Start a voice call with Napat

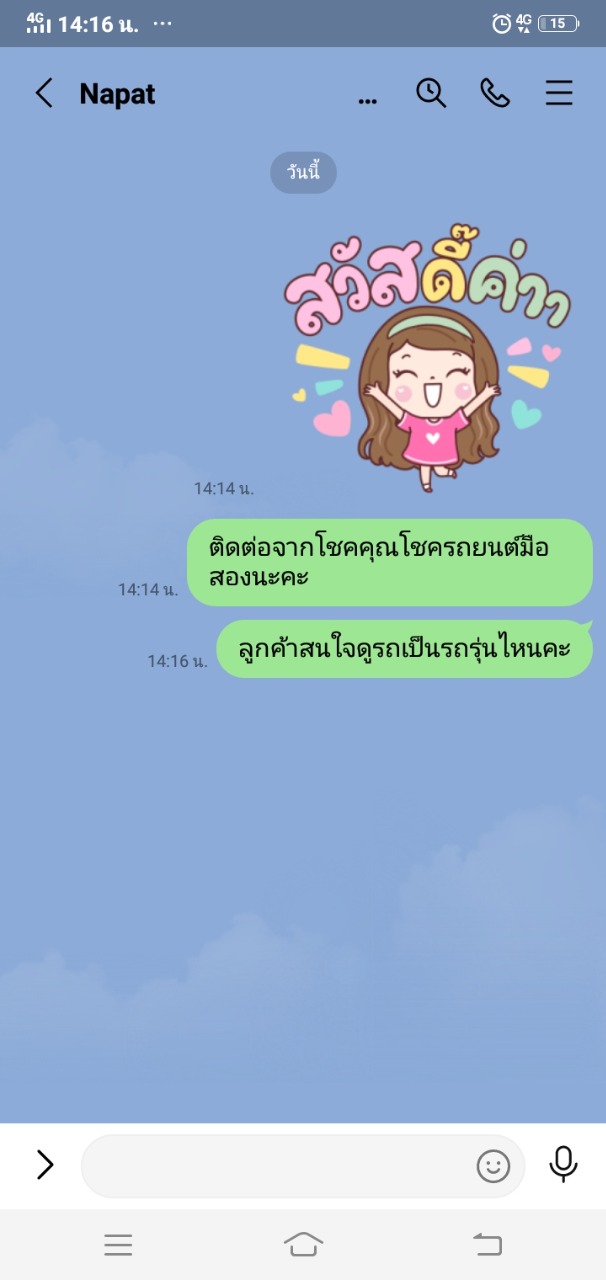point(495,93)
